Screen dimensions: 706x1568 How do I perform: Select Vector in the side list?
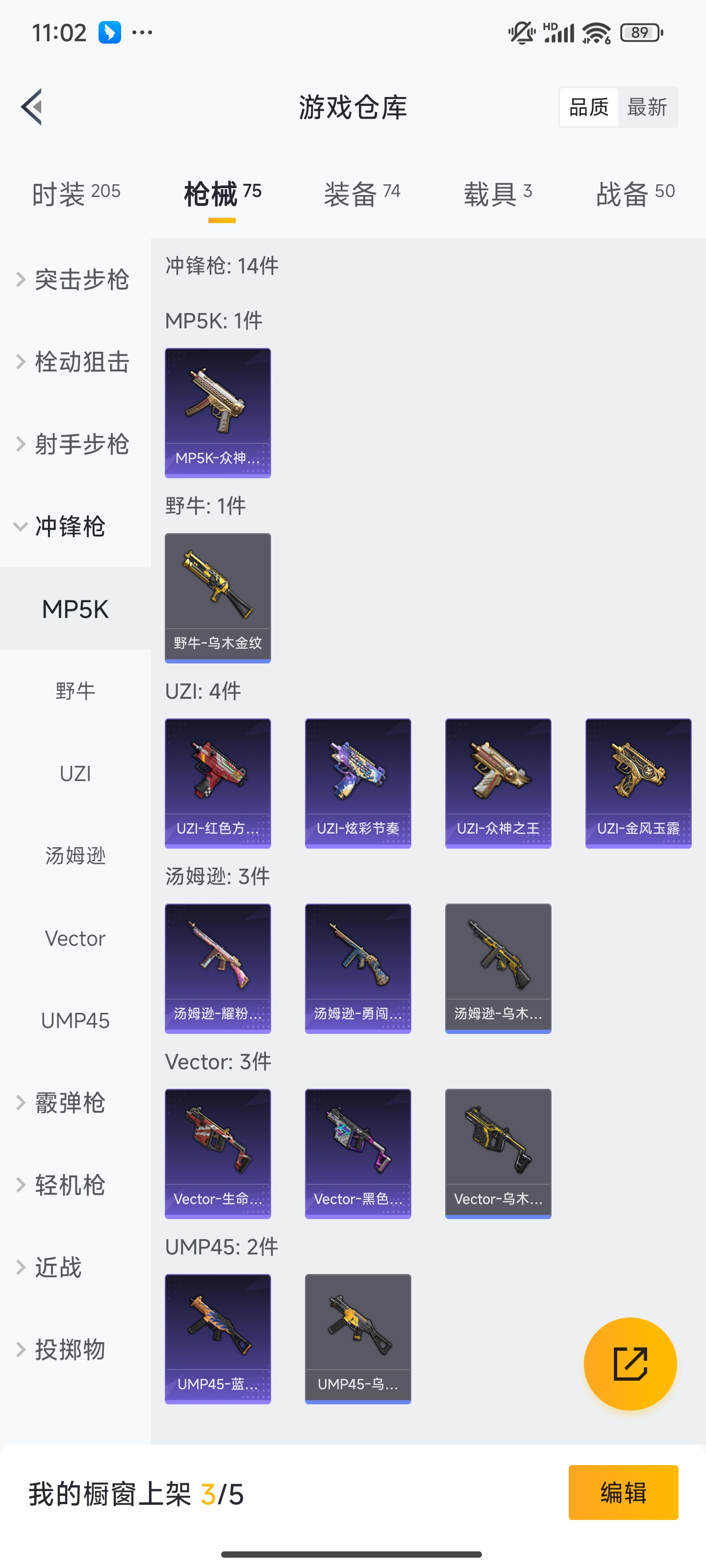(75, 938)
